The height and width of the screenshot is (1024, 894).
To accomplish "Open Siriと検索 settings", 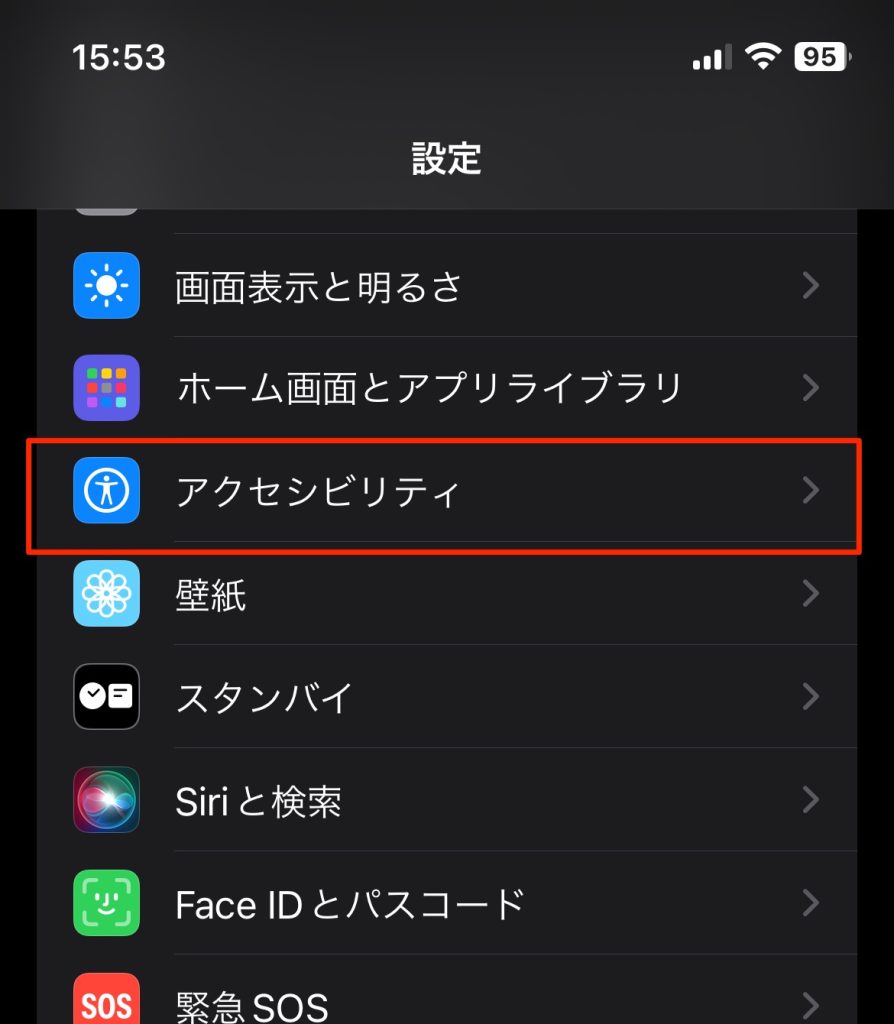I will [446, 801].
